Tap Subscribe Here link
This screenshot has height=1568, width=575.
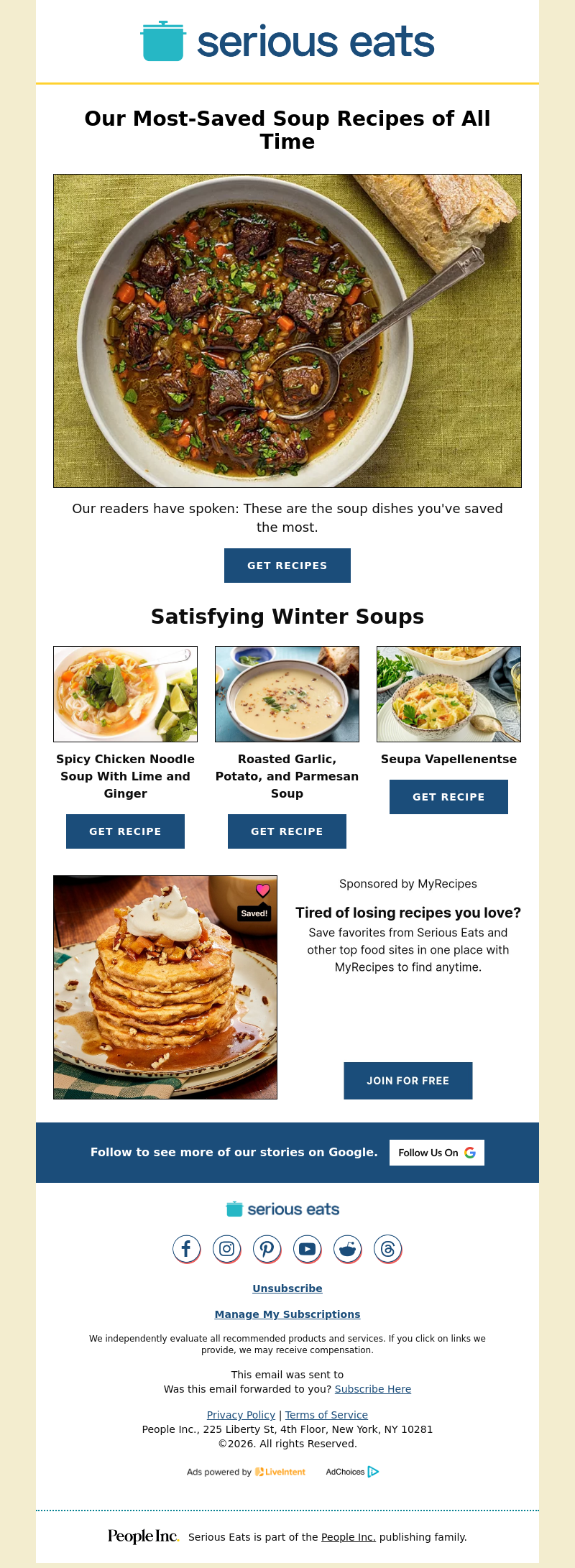372,1389
